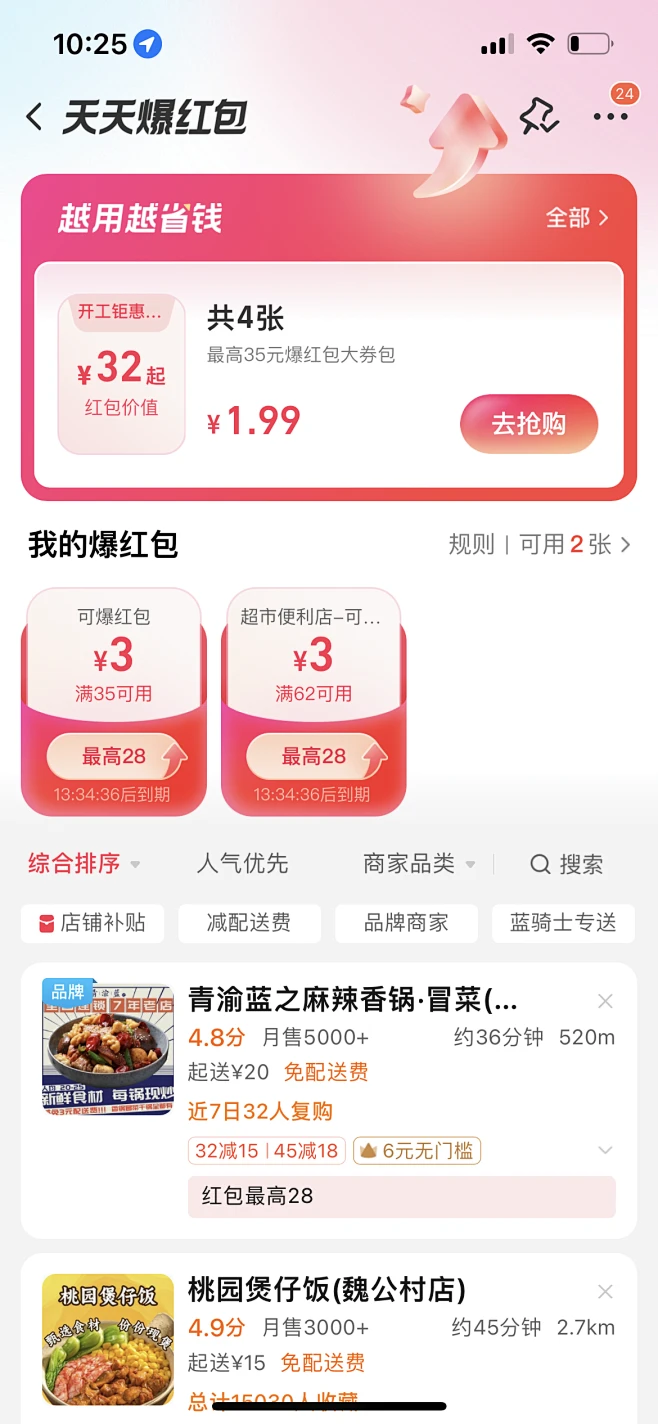Tap the pin icon in the top bar

pos(539,117)
